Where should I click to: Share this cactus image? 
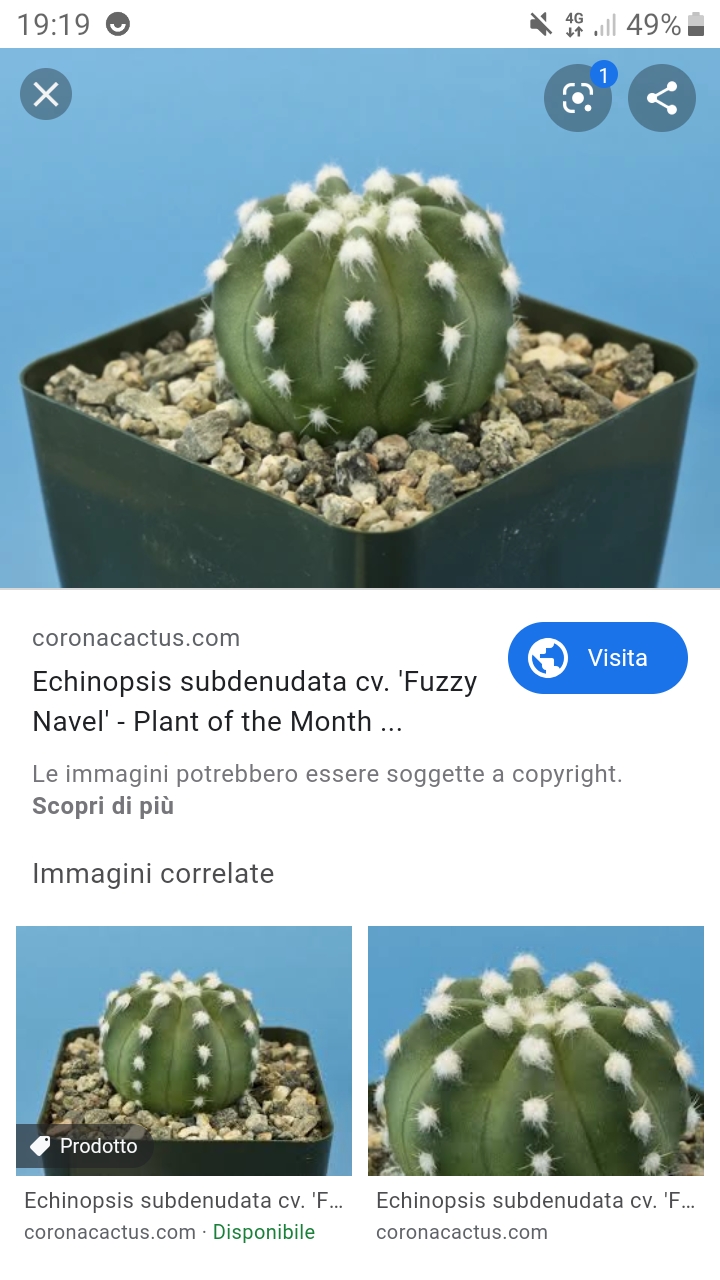click(x=661, y=97)
